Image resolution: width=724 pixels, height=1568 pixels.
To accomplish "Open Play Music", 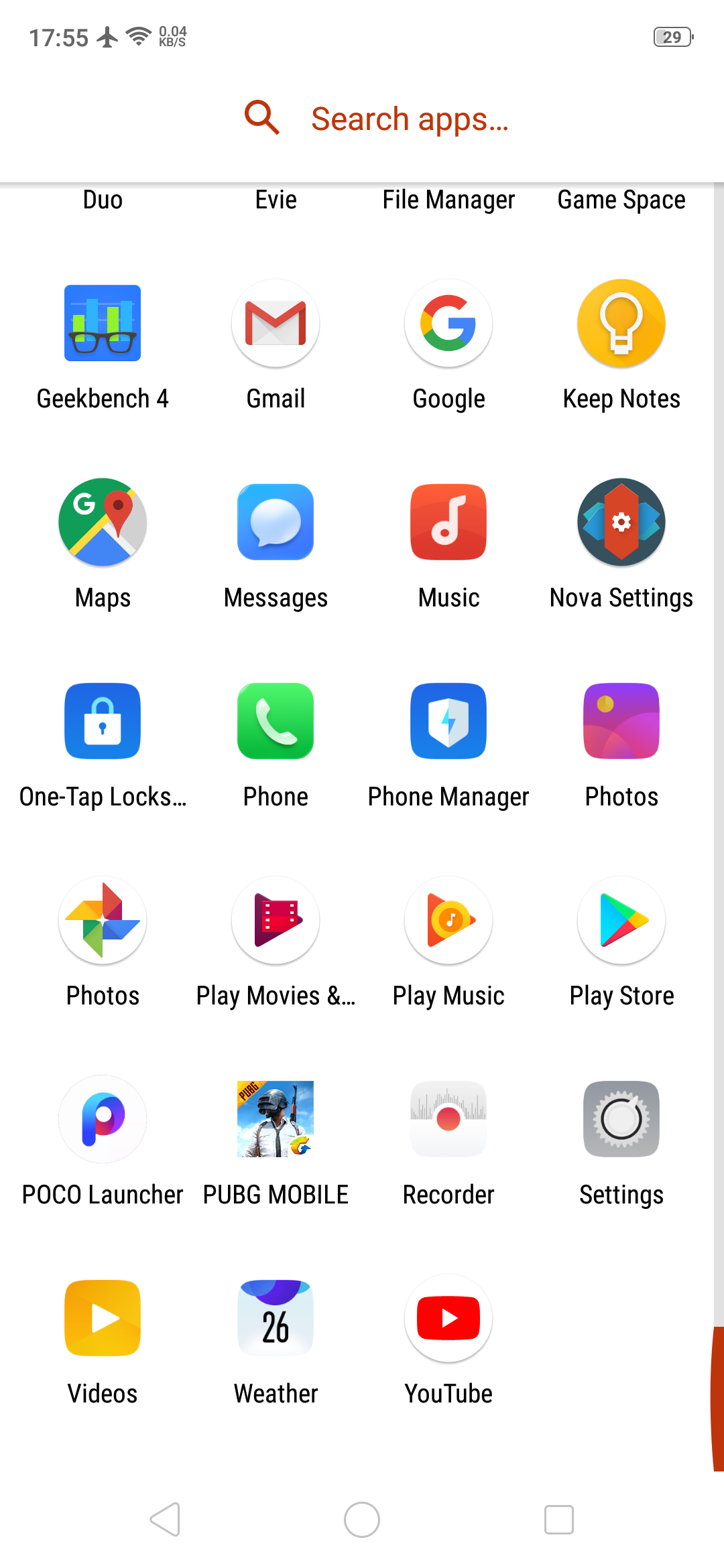I will coord(448,920).
